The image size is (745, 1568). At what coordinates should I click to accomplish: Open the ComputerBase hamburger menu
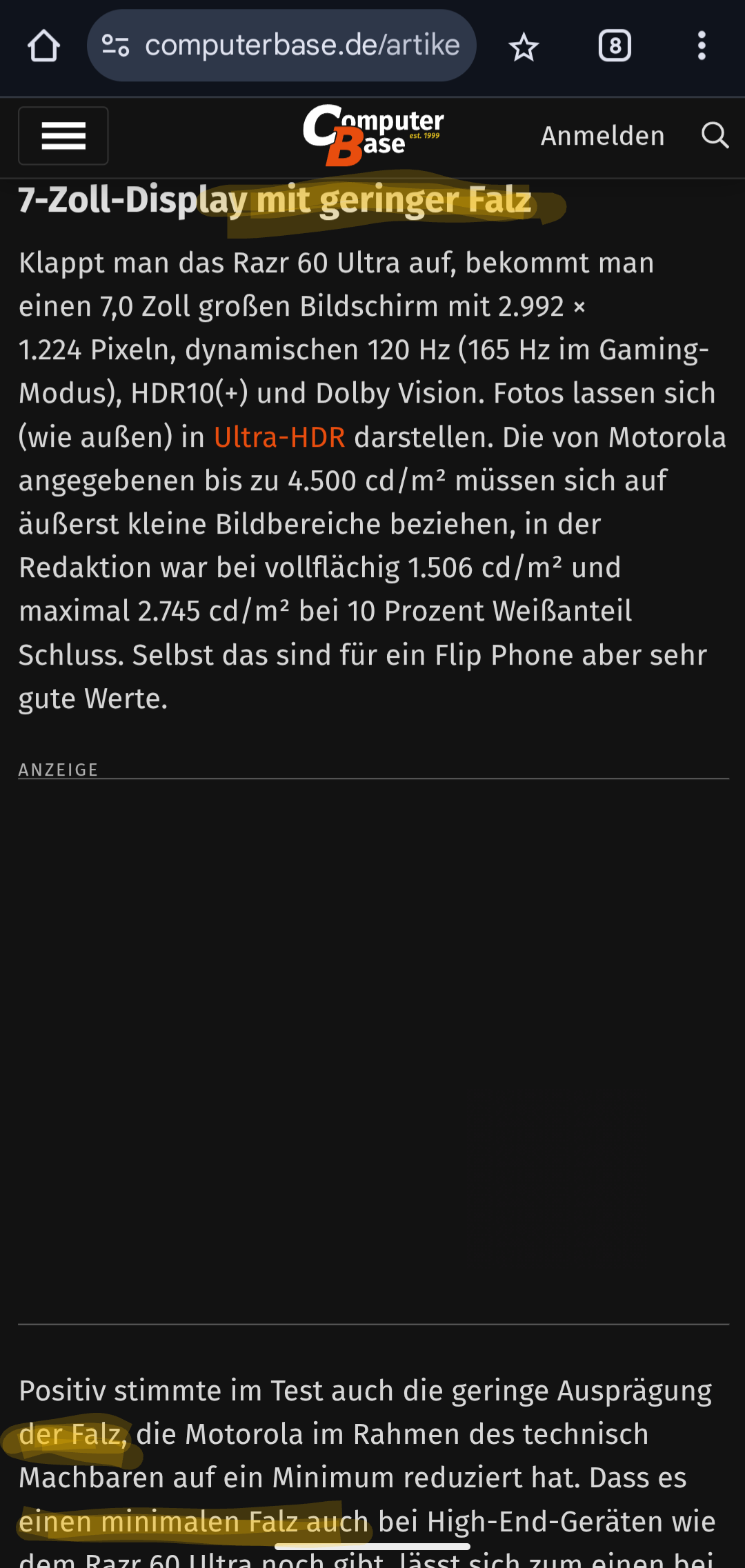[x=63, y=136]
